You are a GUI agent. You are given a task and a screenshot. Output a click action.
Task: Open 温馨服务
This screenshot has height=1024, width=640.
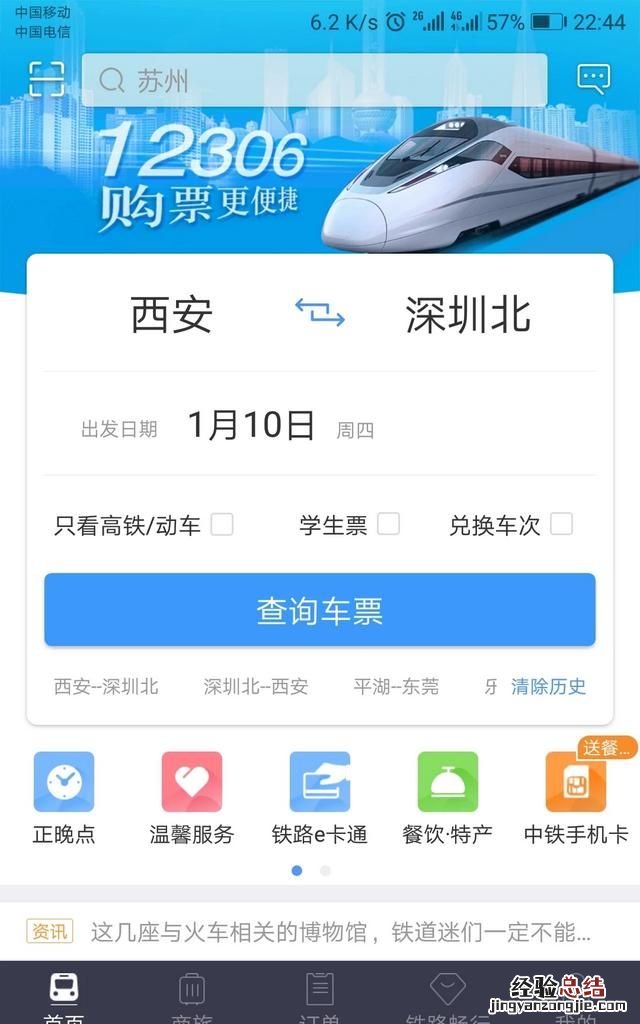coord(192,798)
